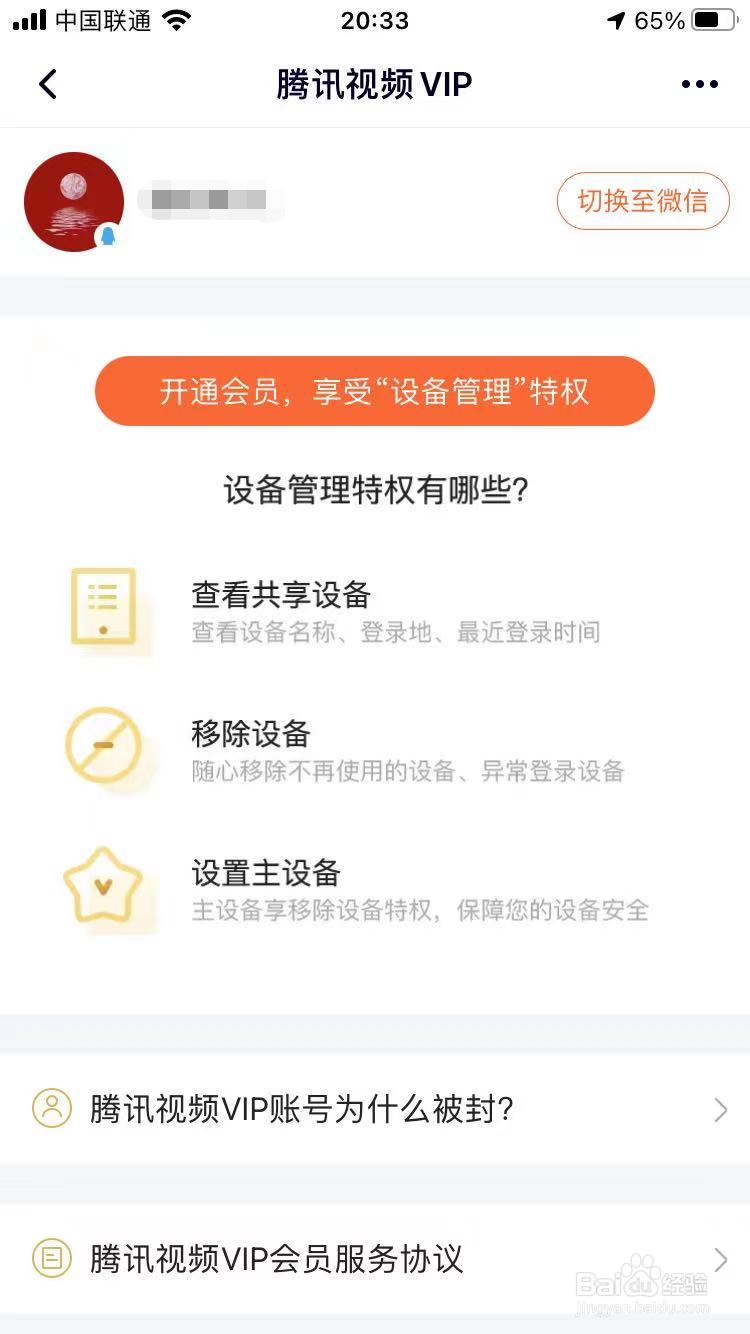Switch account via 切换至微信 button
The height and width of the screenshot is (1334, 750).
coord(643,201)
